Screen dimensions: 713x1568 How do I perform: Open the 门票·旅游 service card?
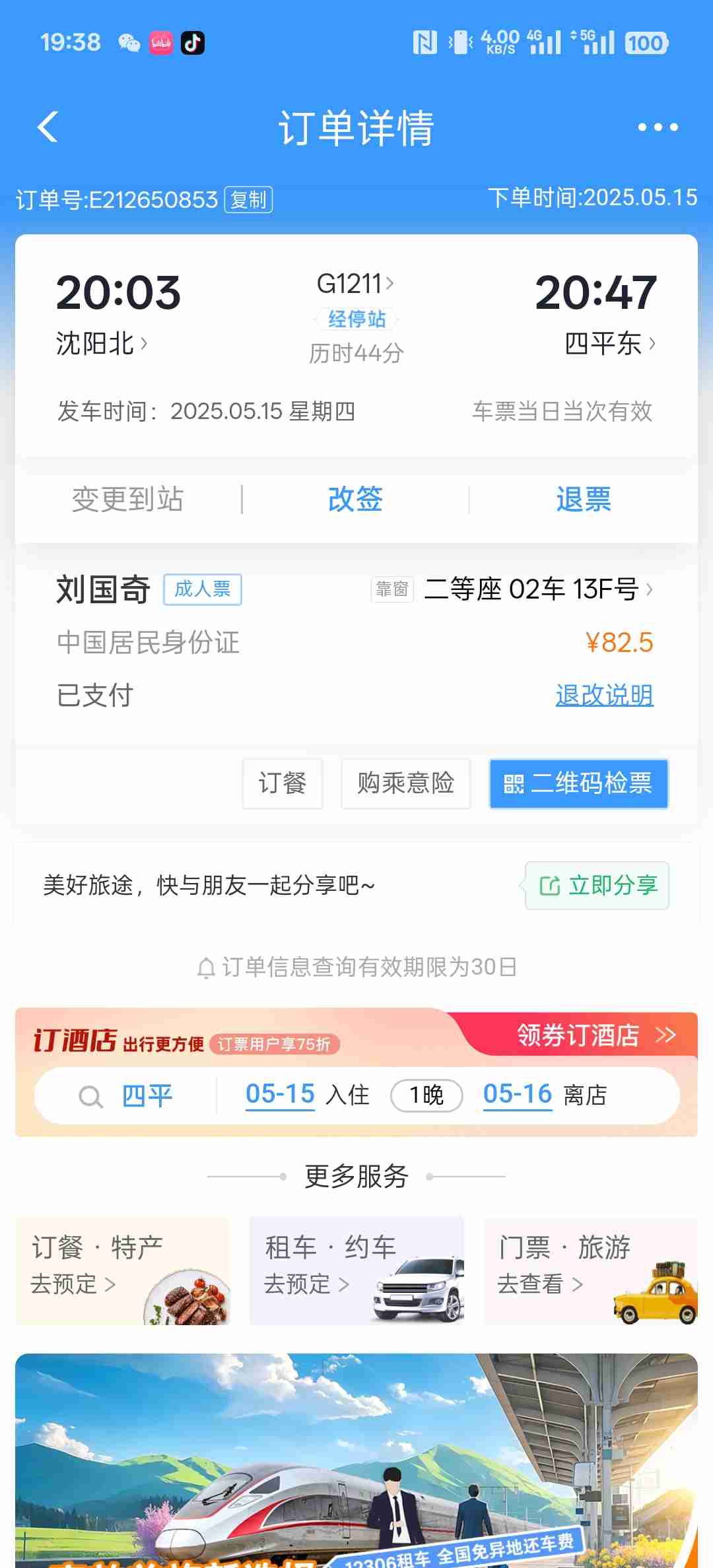[x=590, y=1270]
